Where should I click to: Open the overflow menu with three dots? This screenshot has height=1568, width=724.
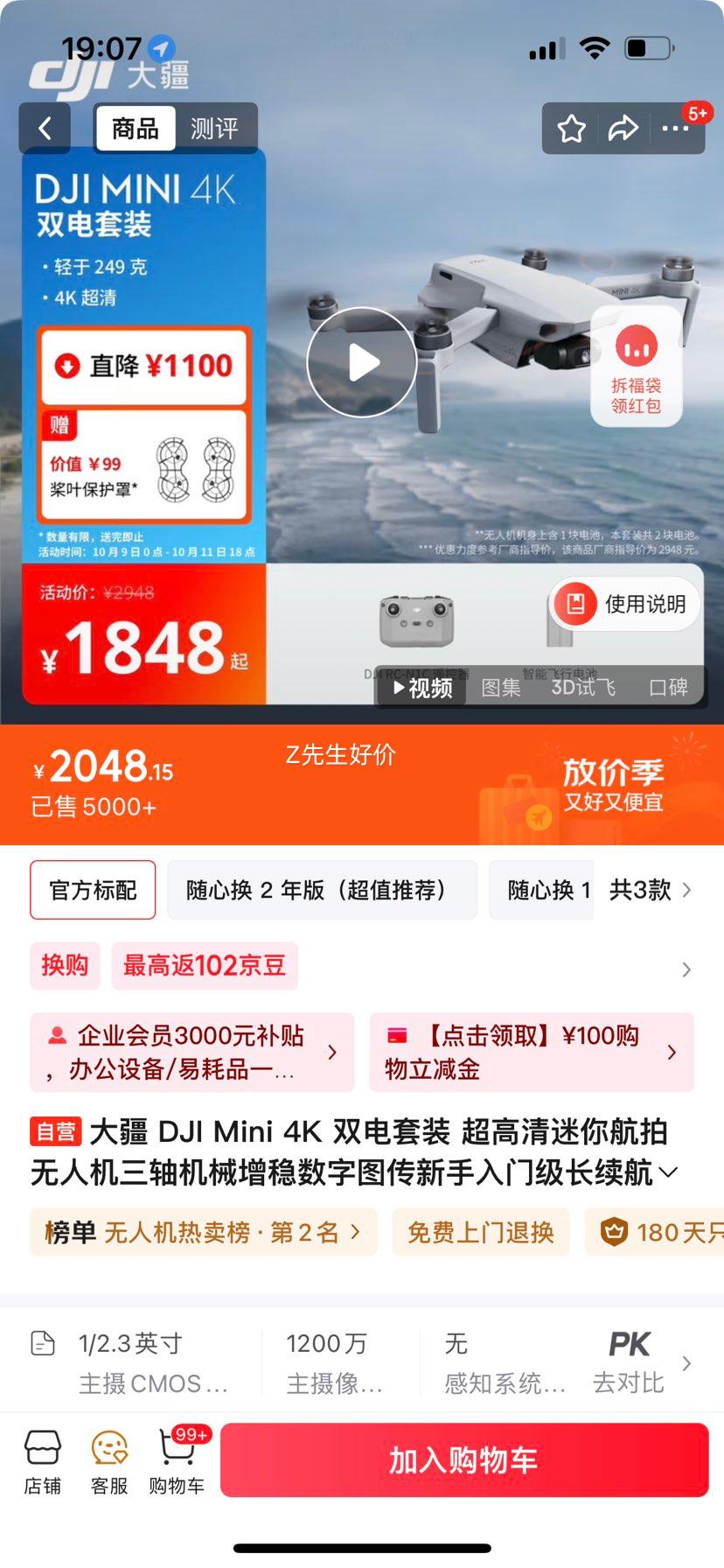(x=675, y=129)
